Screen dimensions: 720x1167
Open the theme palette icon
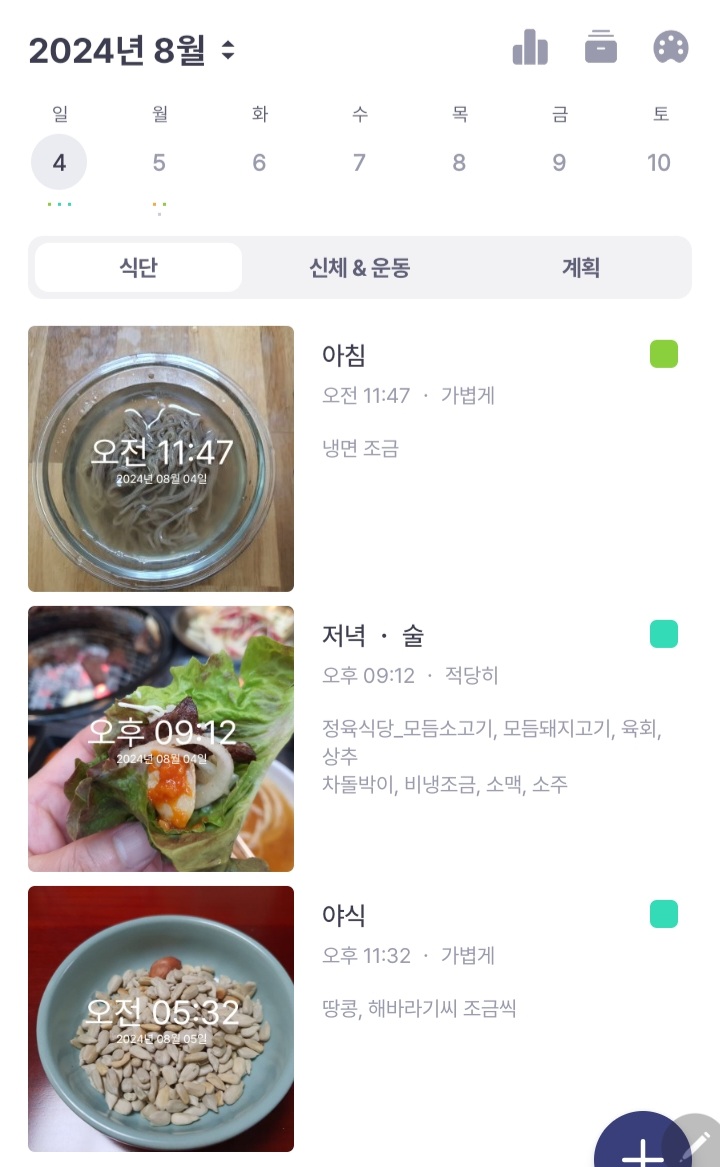(x=671, y=47)
